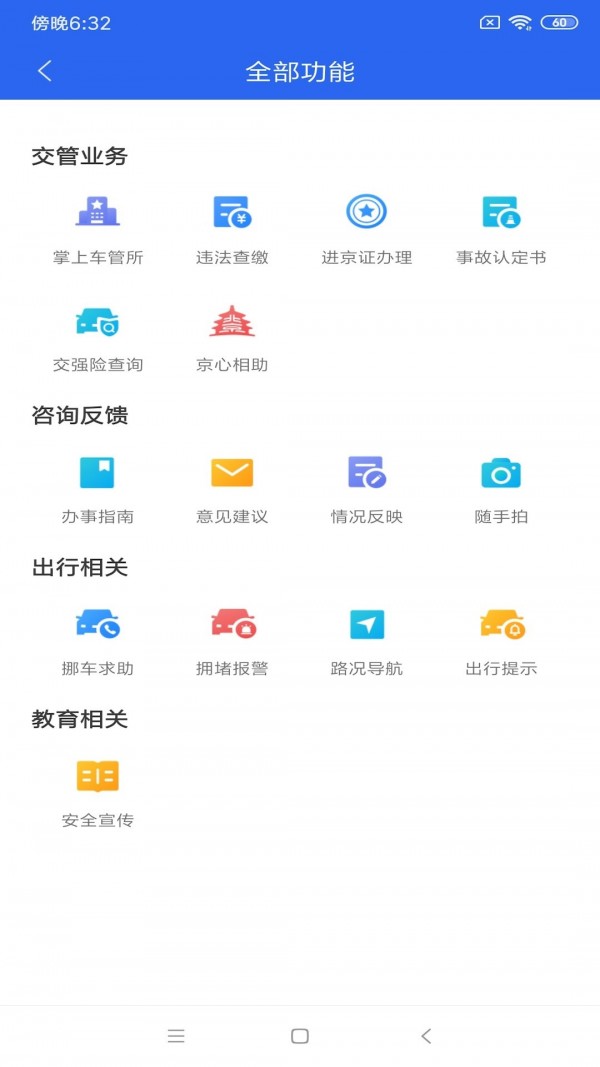The height and width of the screenshot is (1067, 600).
Task: Select 挪车求助
Action: click(x=98, y=640)
